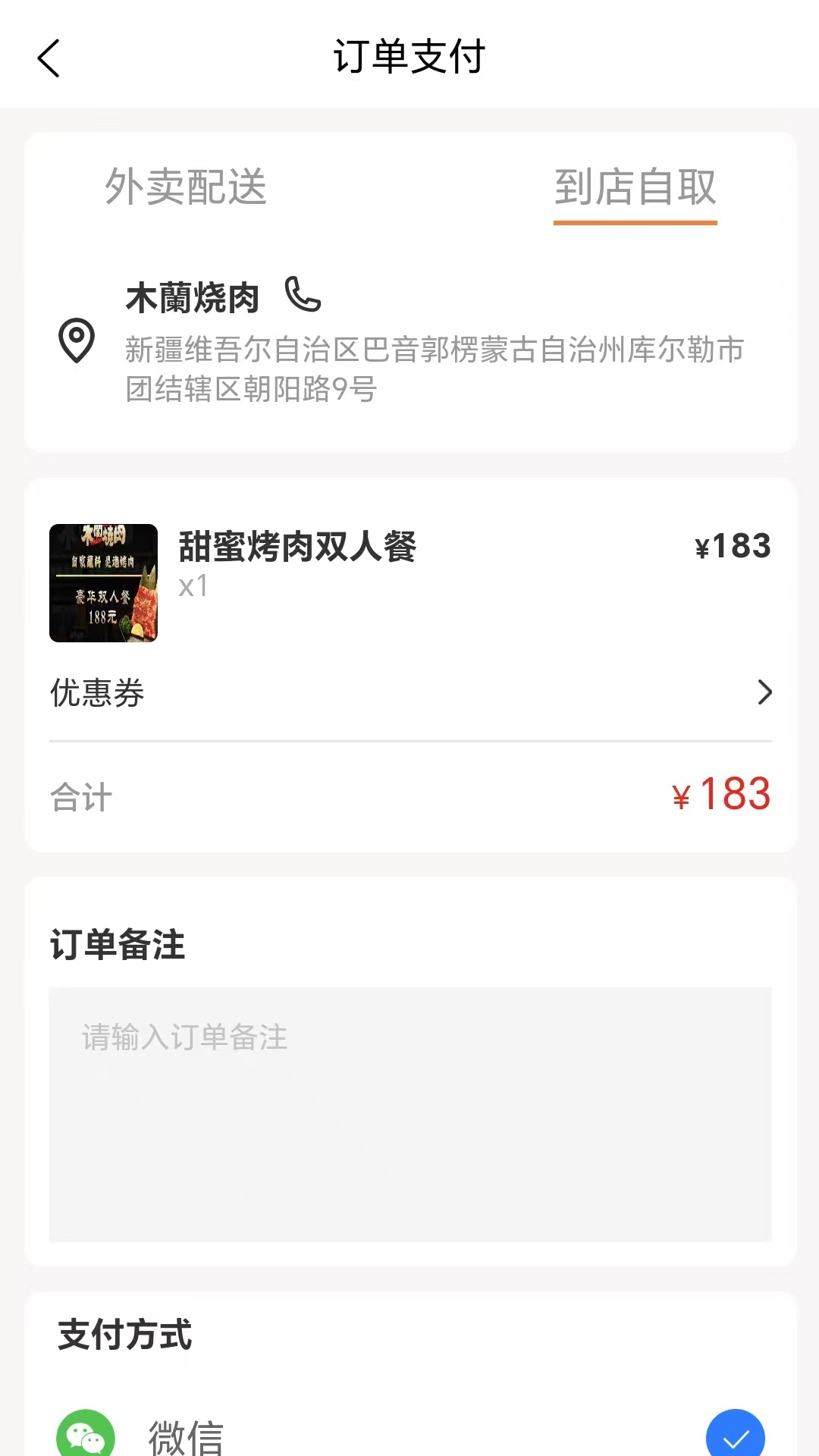This screenshot has height=1456, width=819.
Task: Open the 甜蜜烤肉双人餐 product image
Action: pos(103,583)
